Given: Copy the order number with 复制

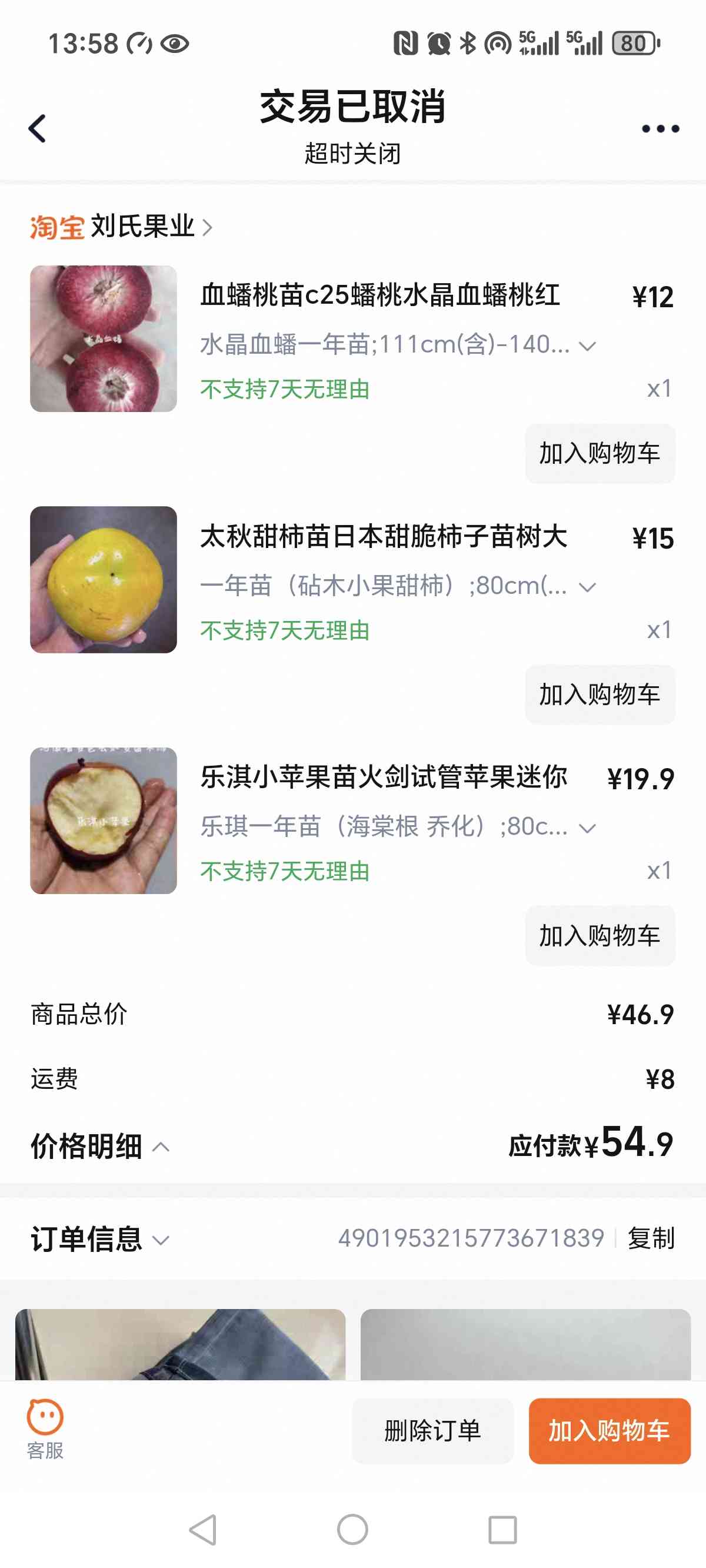Looking at the screenshot, I should click(x=651, y=1238).
